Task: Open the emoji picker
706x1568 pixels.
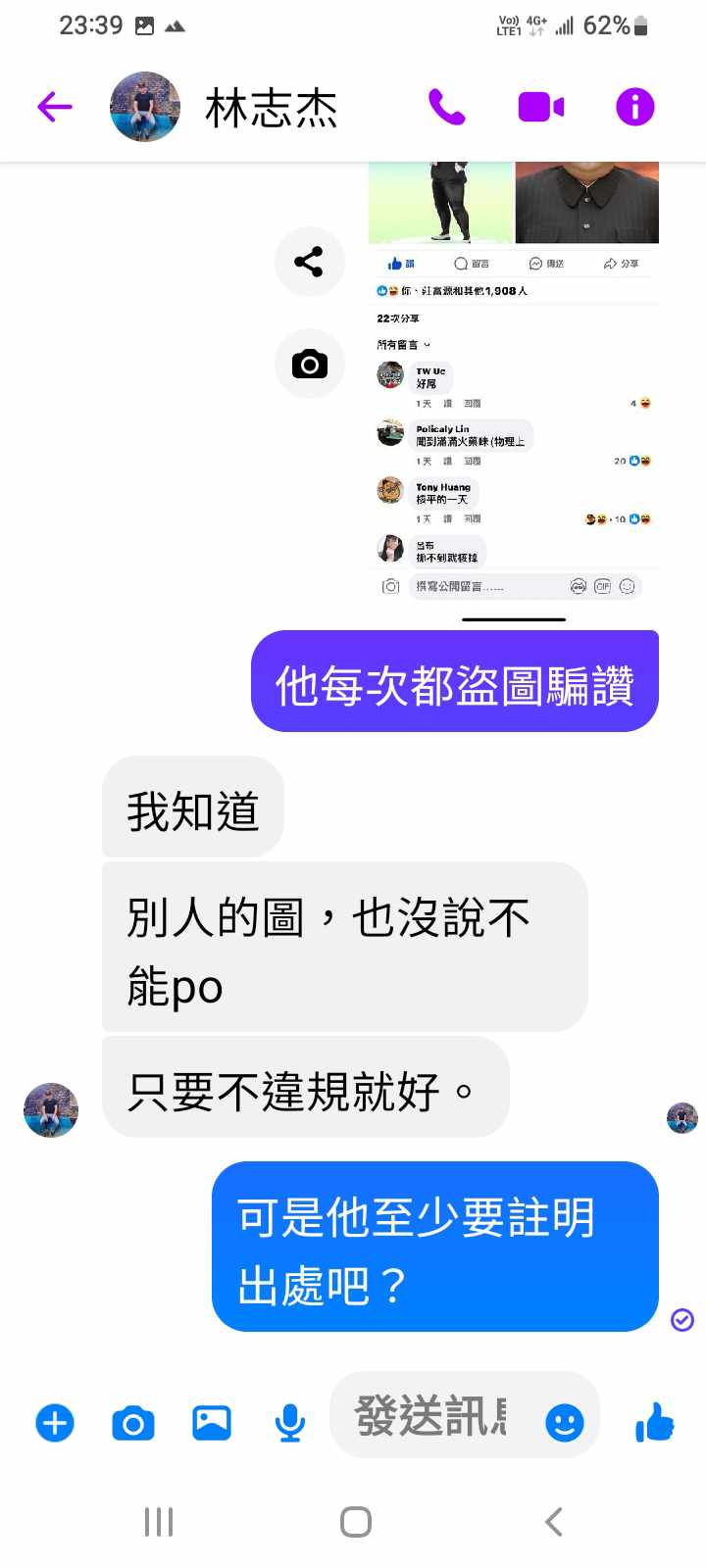Action: (x=564, y=1423)
